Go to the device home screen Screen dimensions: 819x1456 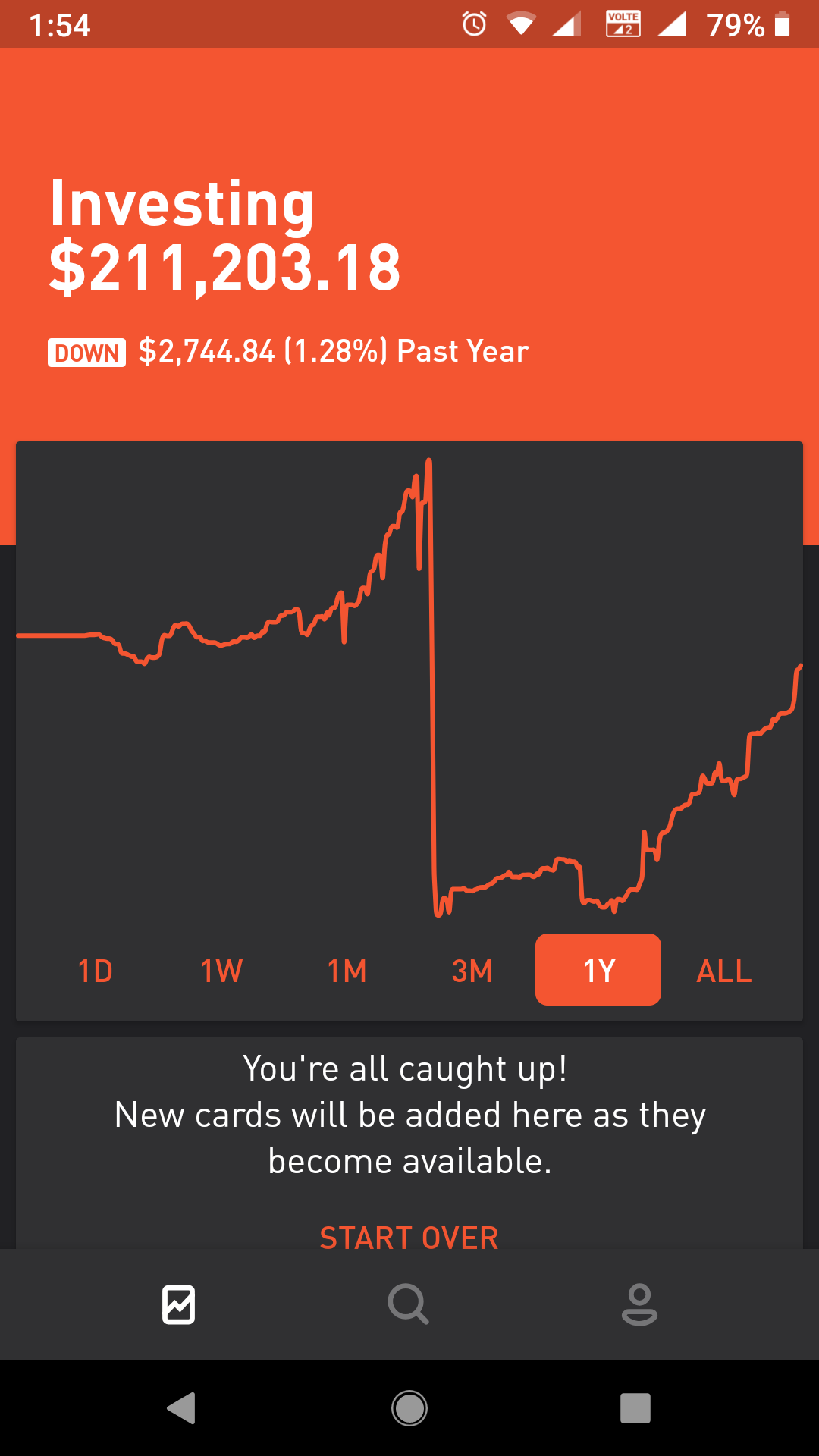[x=409, y=1408]
